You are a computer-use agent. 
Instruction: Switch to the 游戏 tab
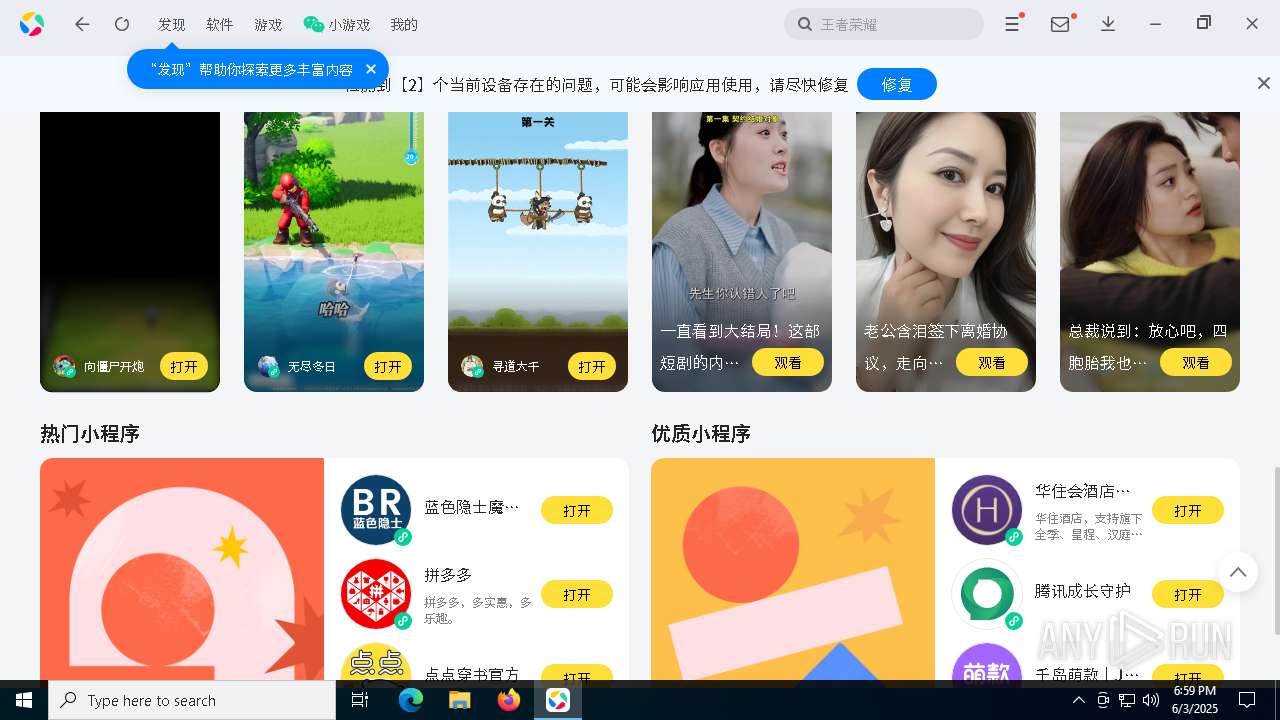(268, 24)
